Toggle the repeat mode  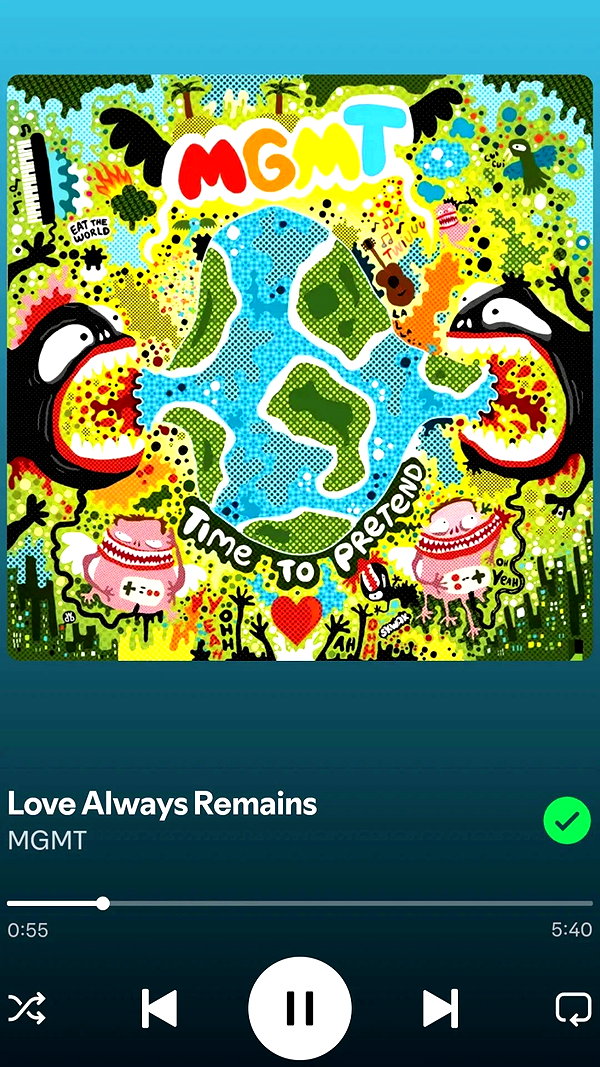click(573, 1008)
